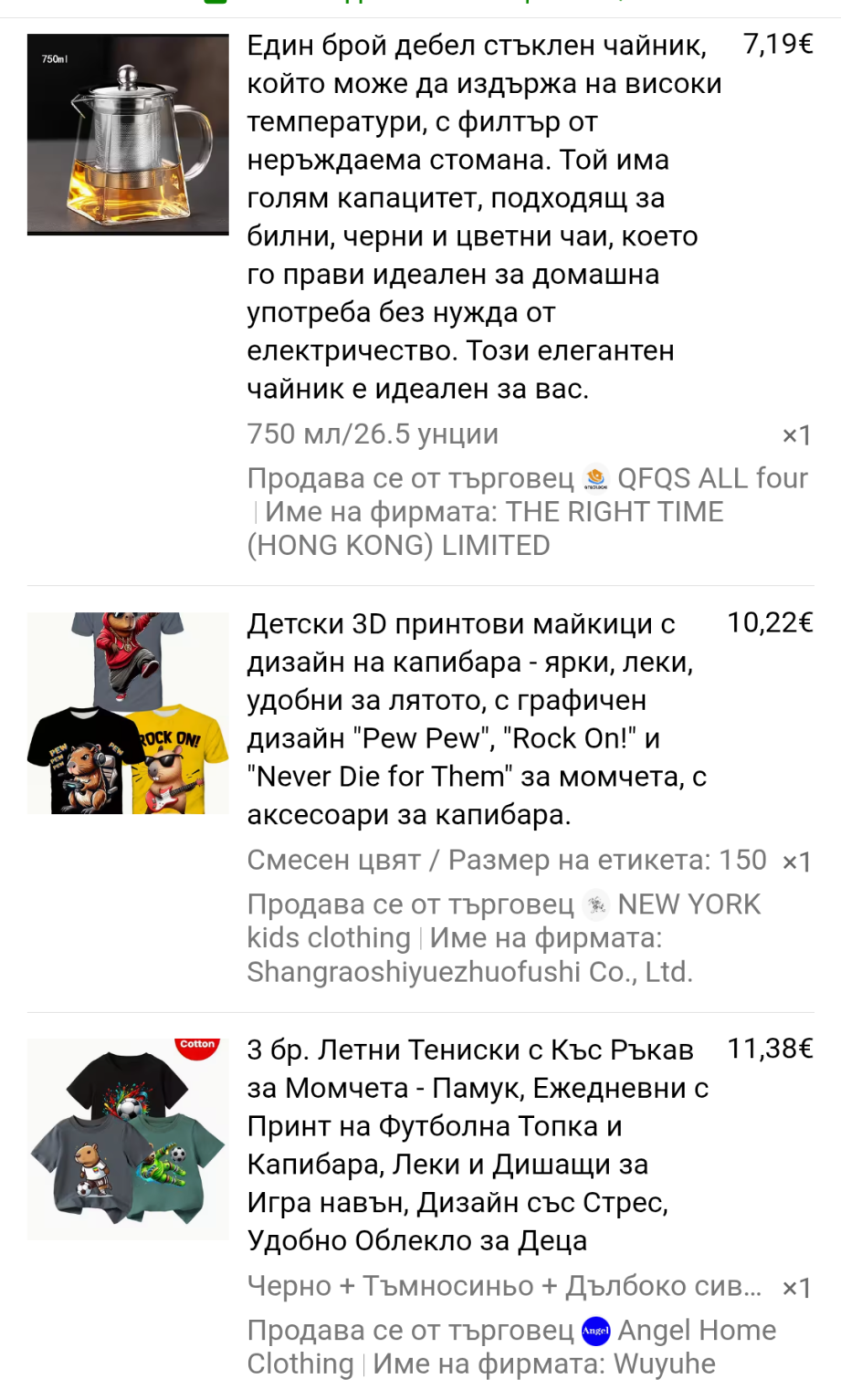841x1400 pixels.
Task: Open the capybara 3D print t-shirts image
Action: click(x=128, y=713)
